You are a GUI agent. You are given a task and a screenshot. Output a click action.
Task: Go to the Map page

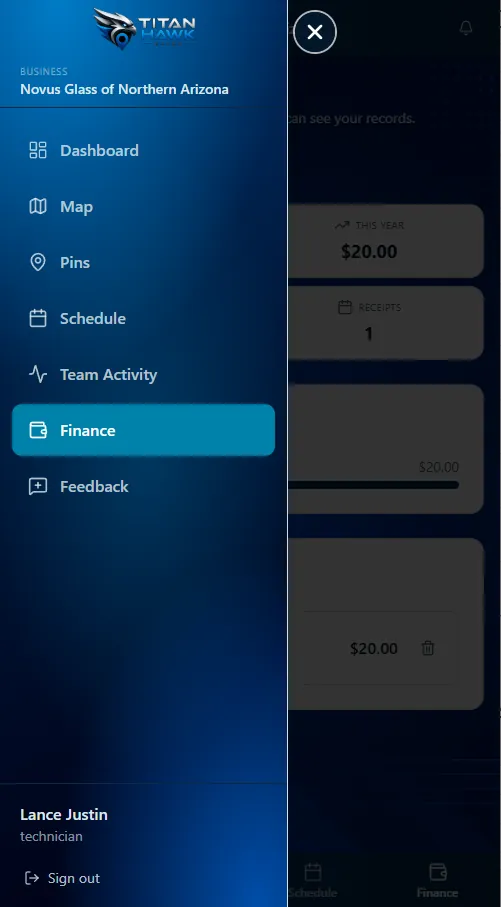[x=143, y=207]
